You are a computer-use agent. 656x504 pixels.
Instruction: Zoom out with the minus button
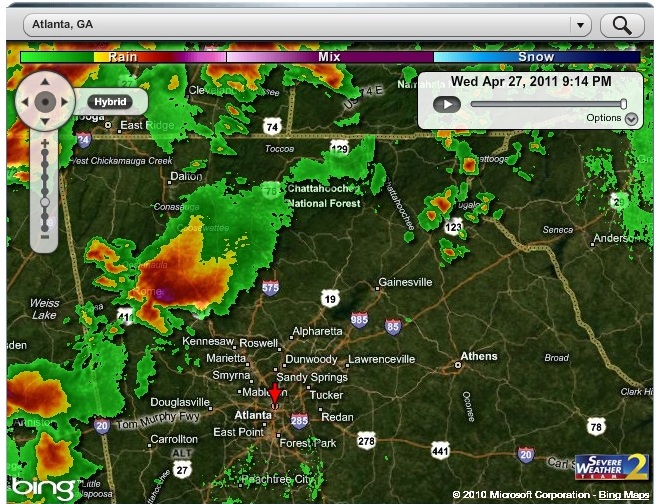pyautogui.click(x=44, y=238)
